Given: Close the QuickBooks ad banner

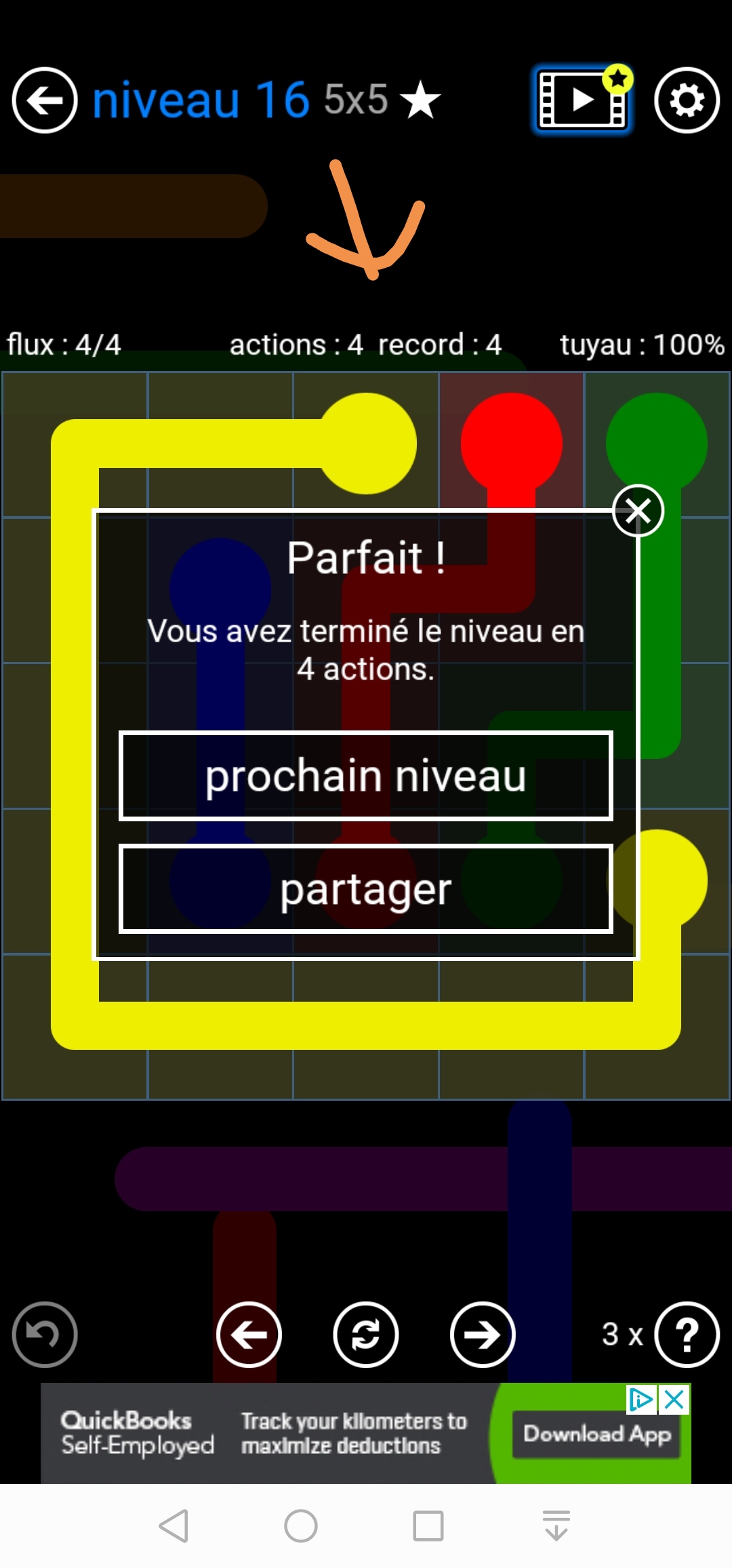Looking at the screenshot, I should pyautogui.click(x=675, y=1399).
